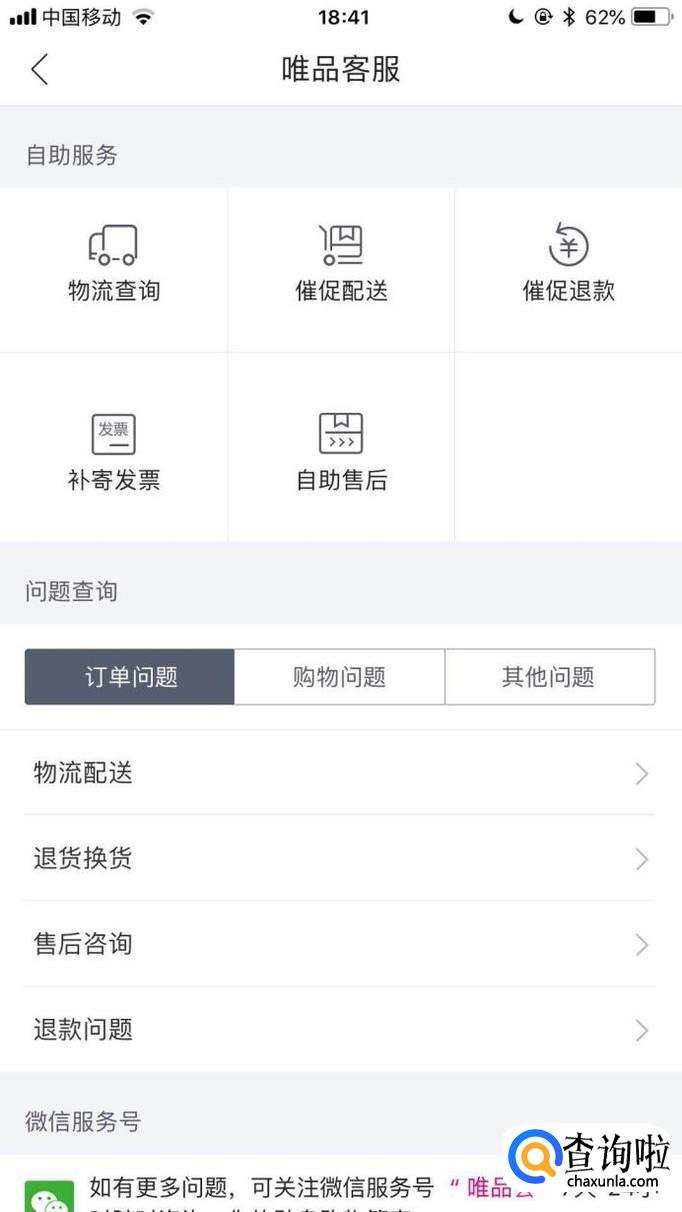Switch to 其他问题 tab

tap(549, 677)
